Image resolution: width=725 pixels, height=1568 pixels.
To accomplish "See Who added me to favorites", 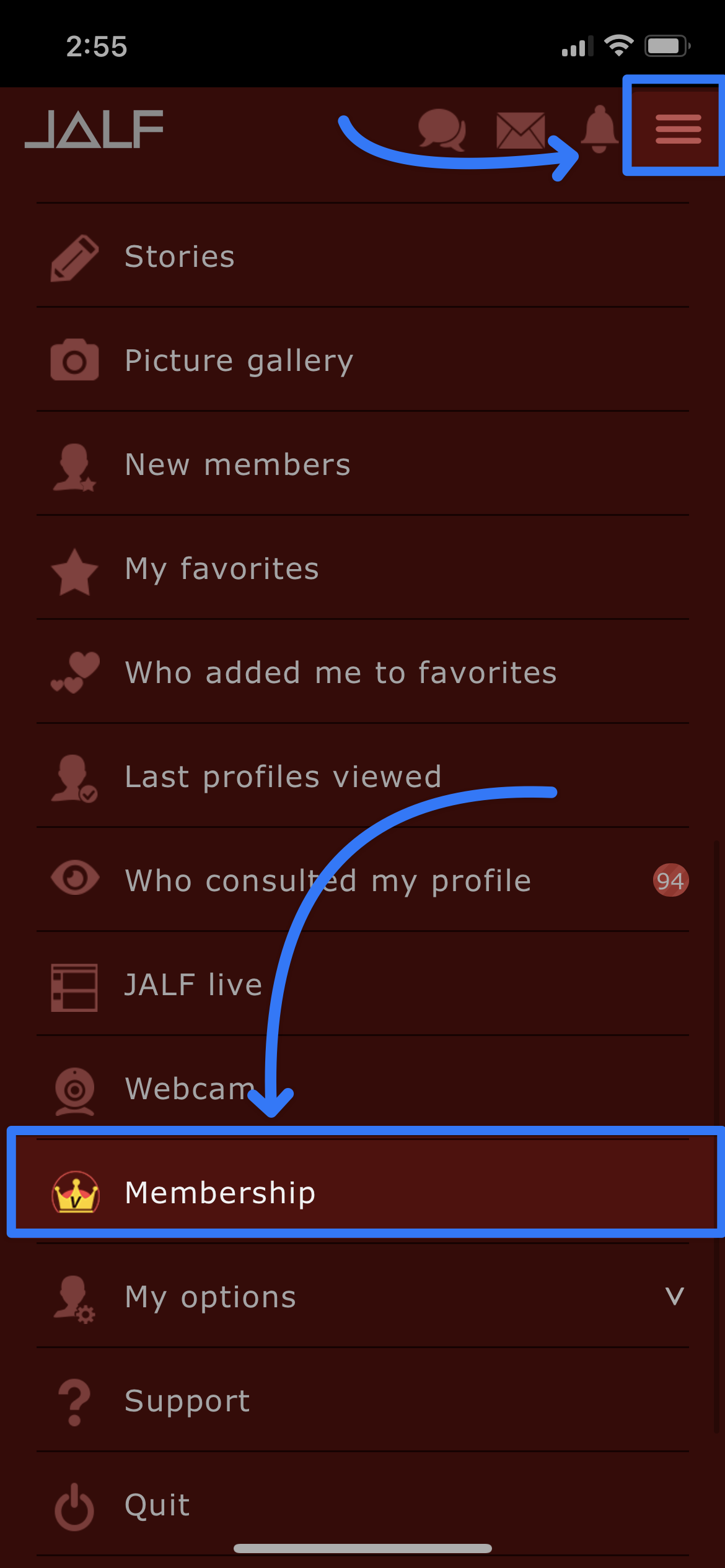I will tap(362, 672).
